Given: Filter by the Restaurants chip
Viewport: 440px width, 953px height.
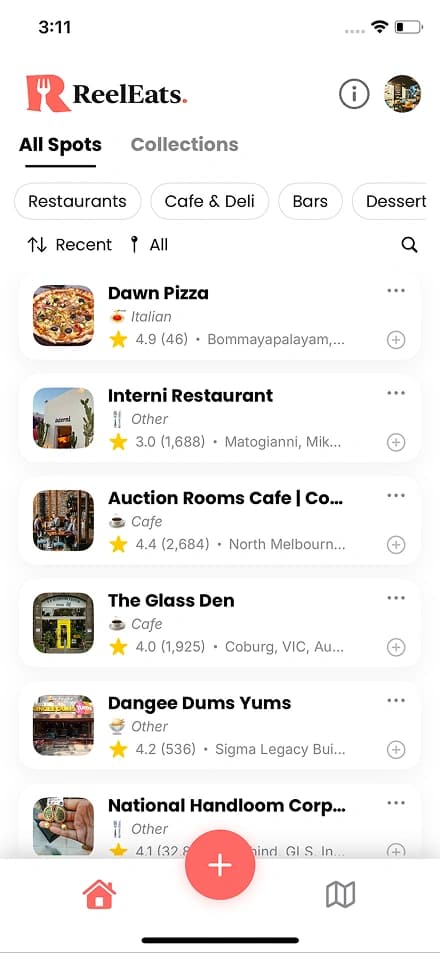Looking at the screenshot, I should click(x=77, y=201).
